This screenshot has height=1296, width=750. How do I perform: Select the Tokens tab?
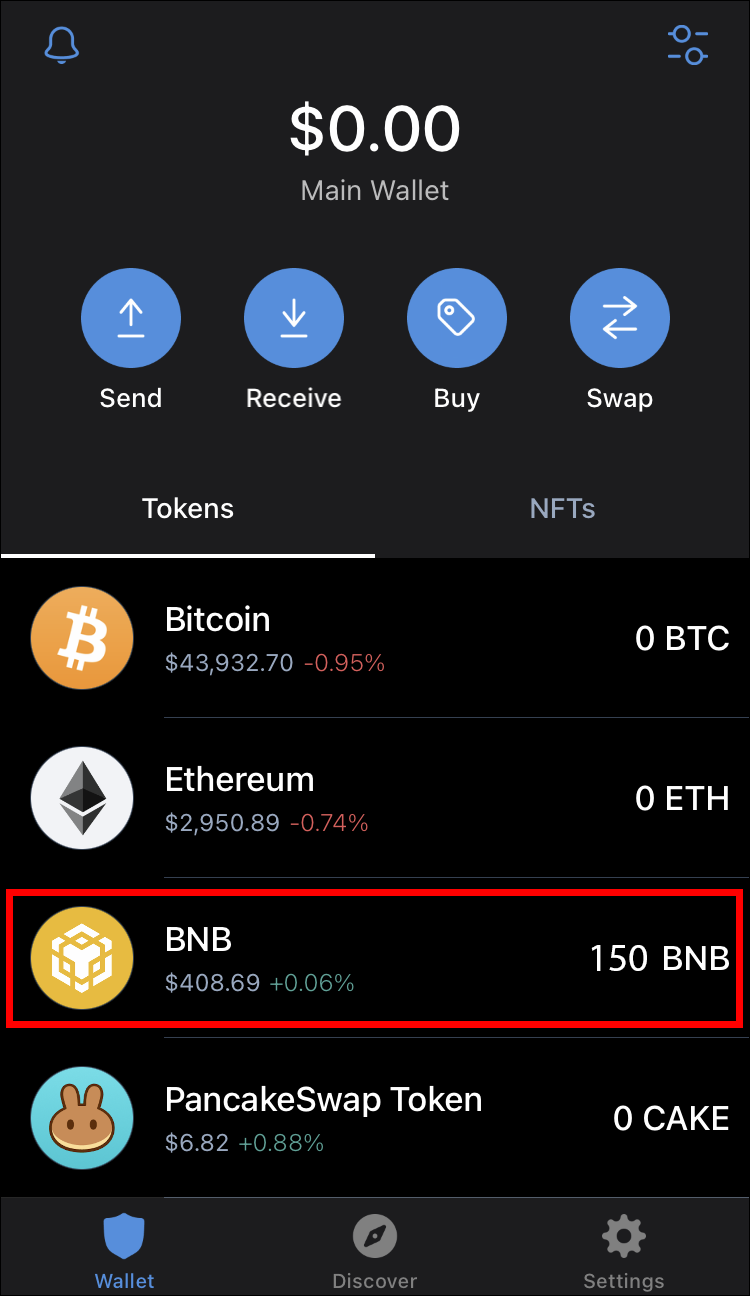[x=187, y=508]
